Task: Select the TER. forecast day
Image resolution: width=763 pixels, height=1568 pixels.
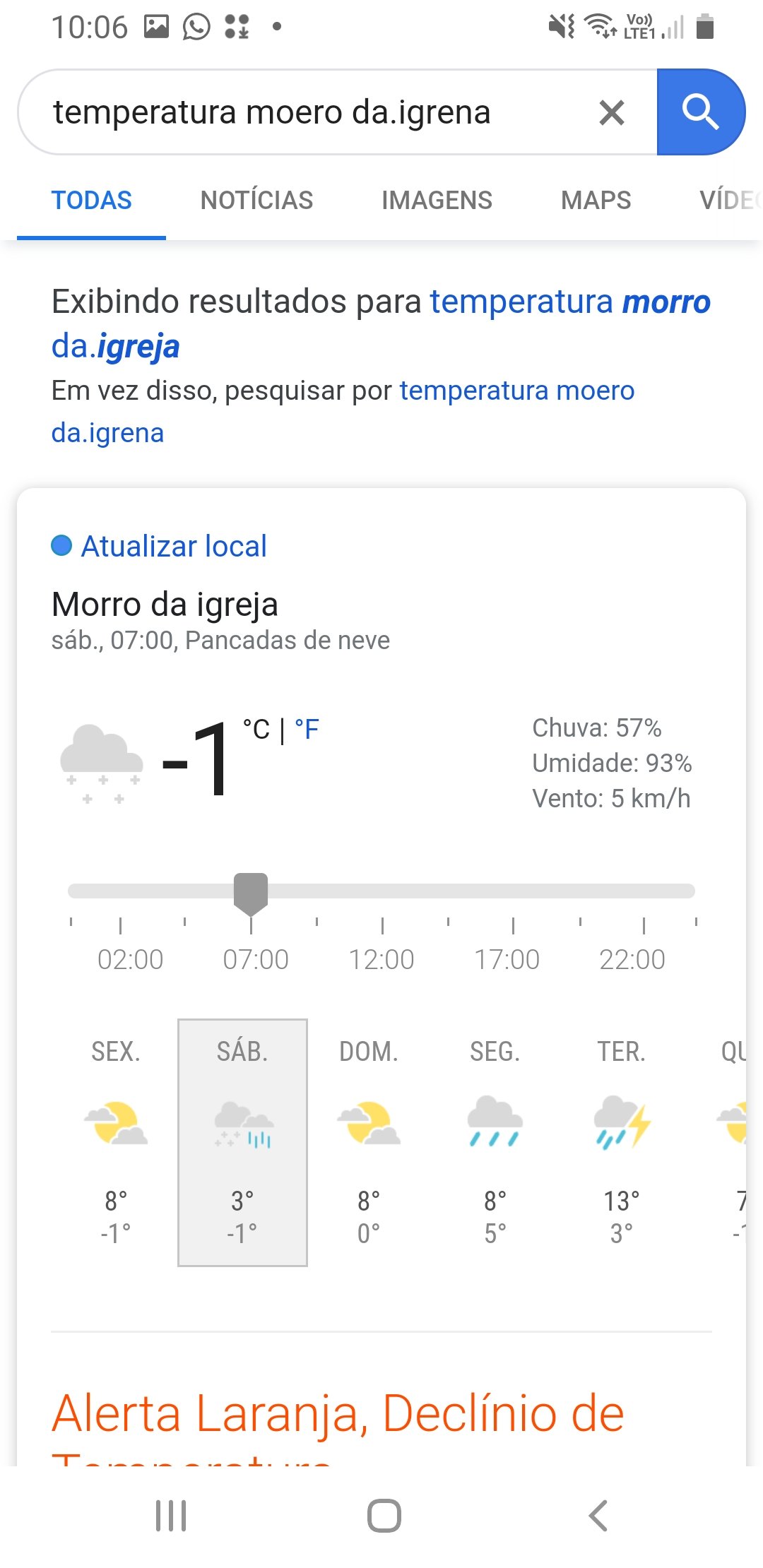Action: click(621, 1142)
